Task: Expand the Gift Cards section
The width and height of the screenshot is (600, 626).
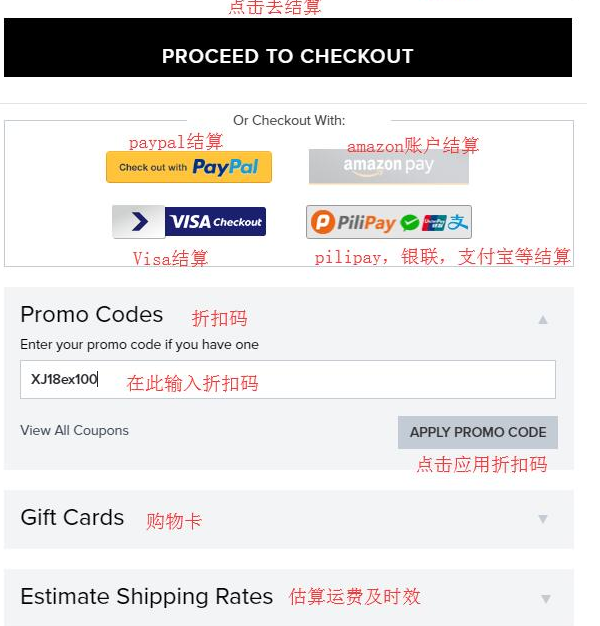Action: point(543,519)
